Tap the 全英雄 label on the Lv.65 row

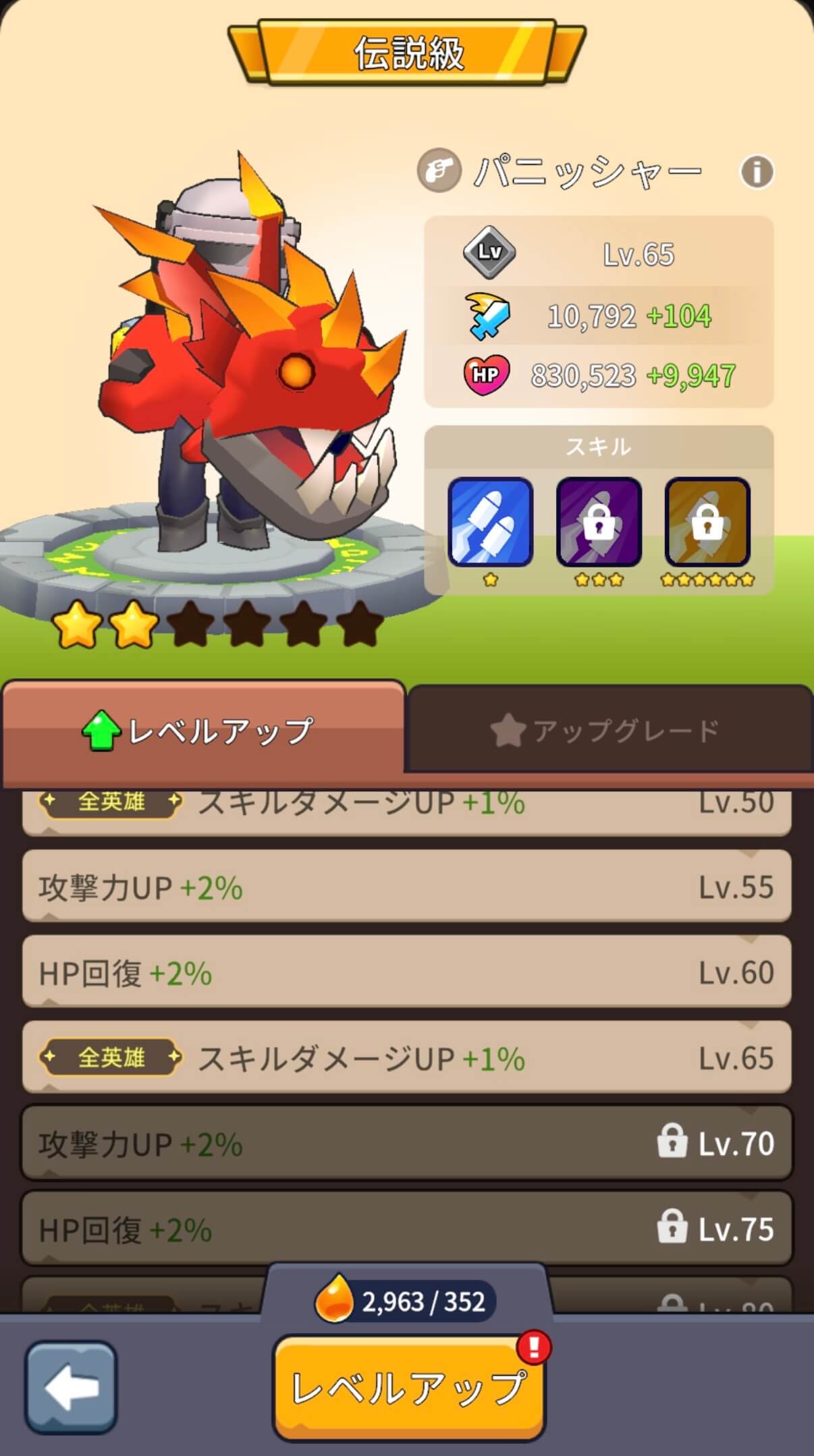(110, 1057)
